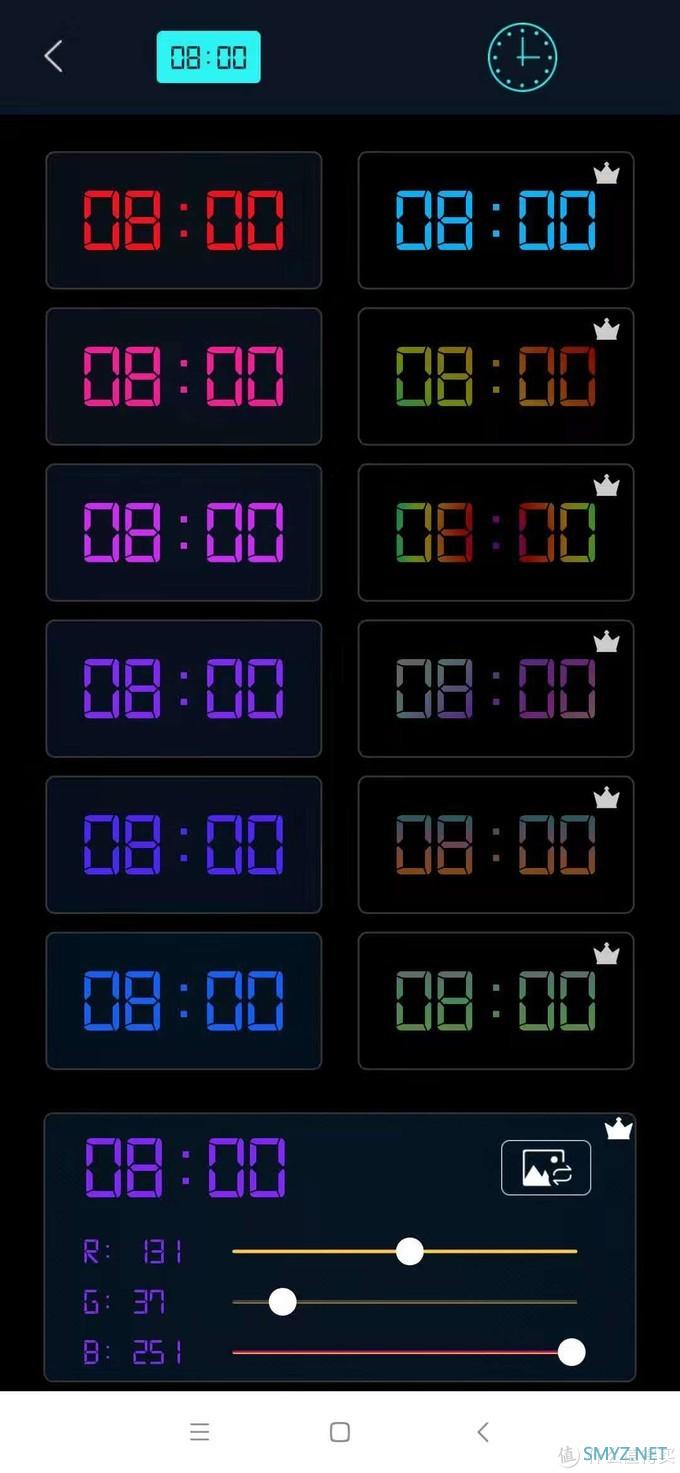
Task: Tap the system home button
Action: pos(340,1432)
